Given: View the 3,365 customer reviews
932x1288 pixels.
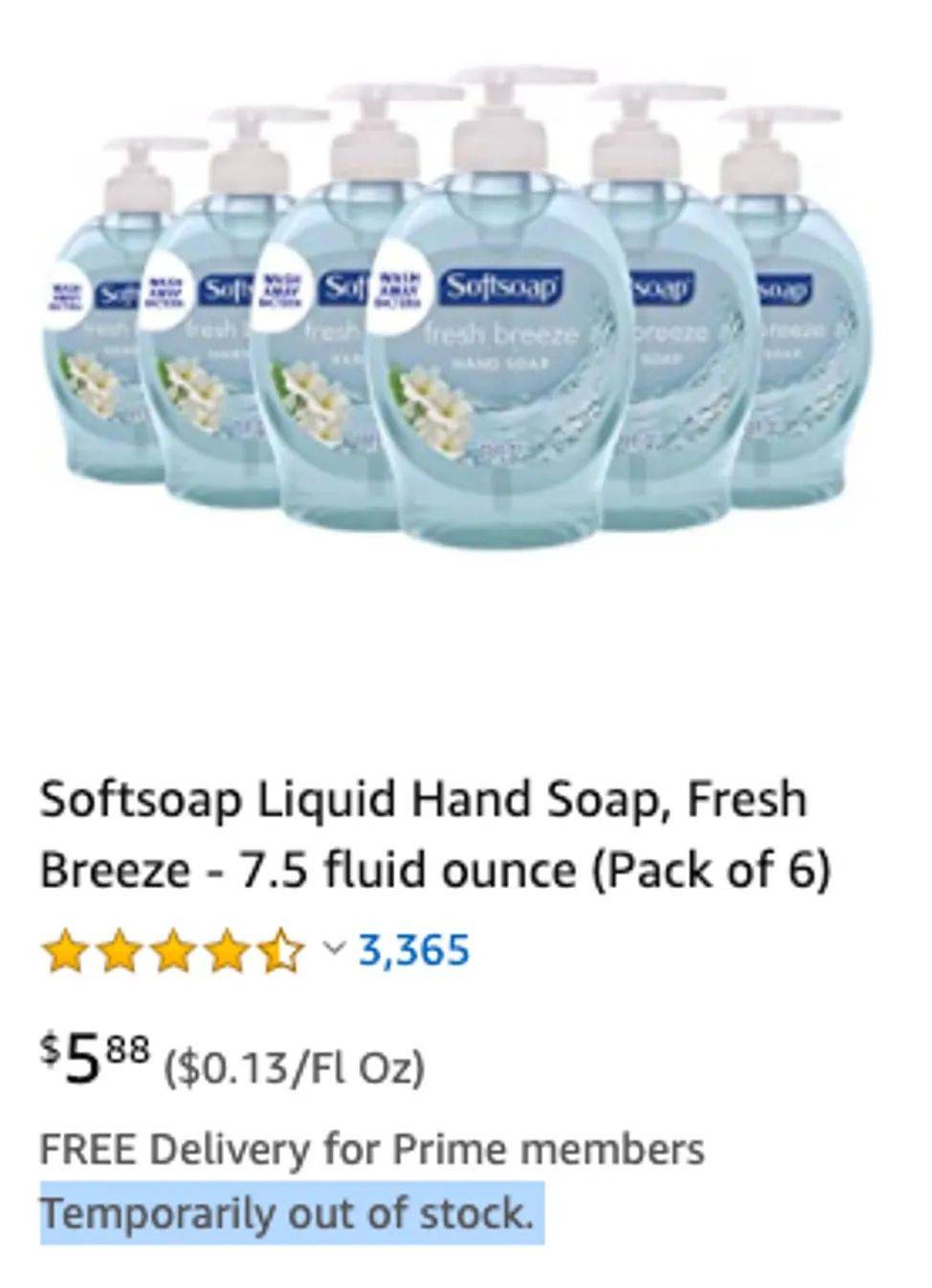Looking at the screenshot, I should tap(413, 950).
